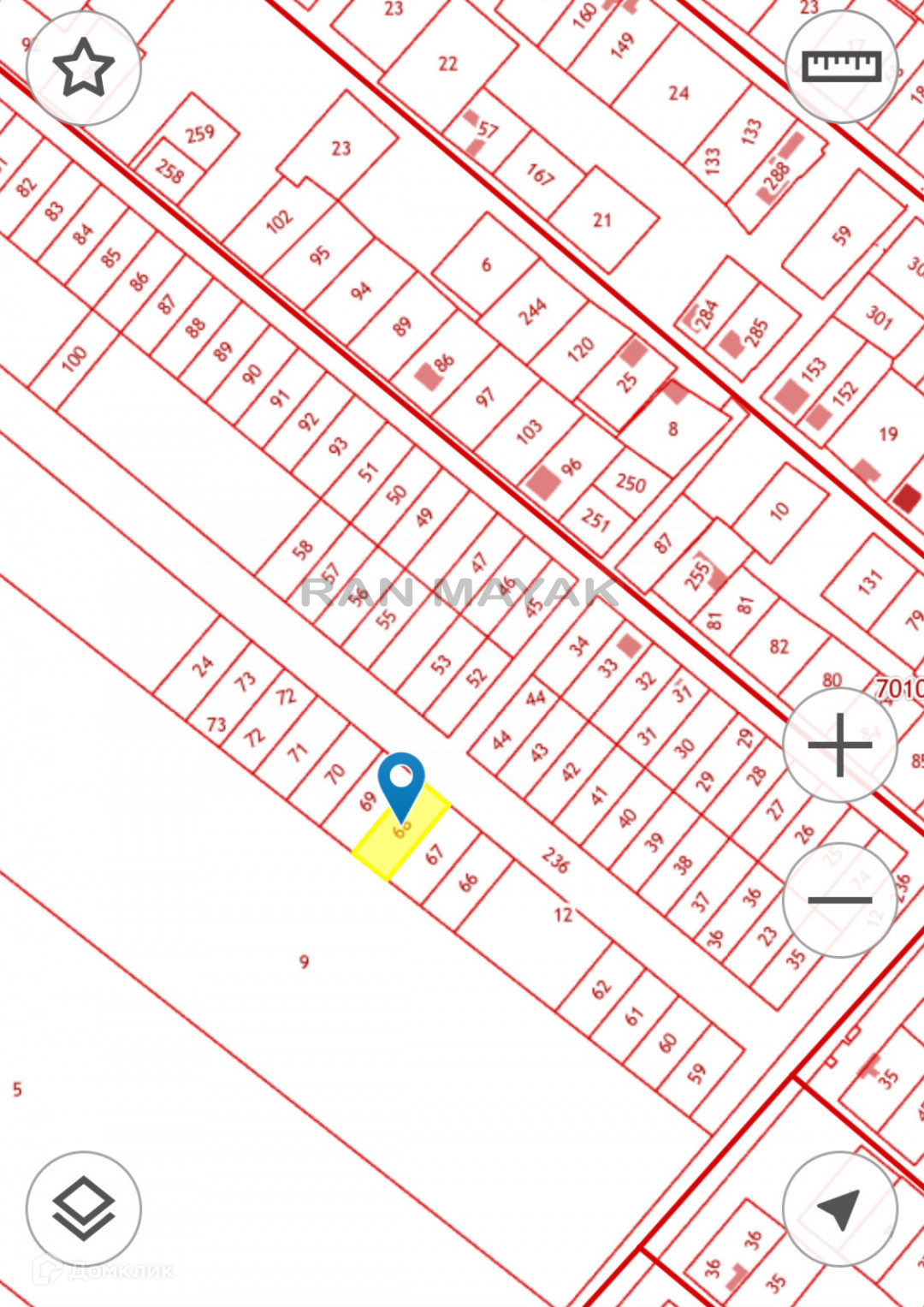924x1307 pixels.
Task: Open the map layers selector
Action: [83, 1208]
